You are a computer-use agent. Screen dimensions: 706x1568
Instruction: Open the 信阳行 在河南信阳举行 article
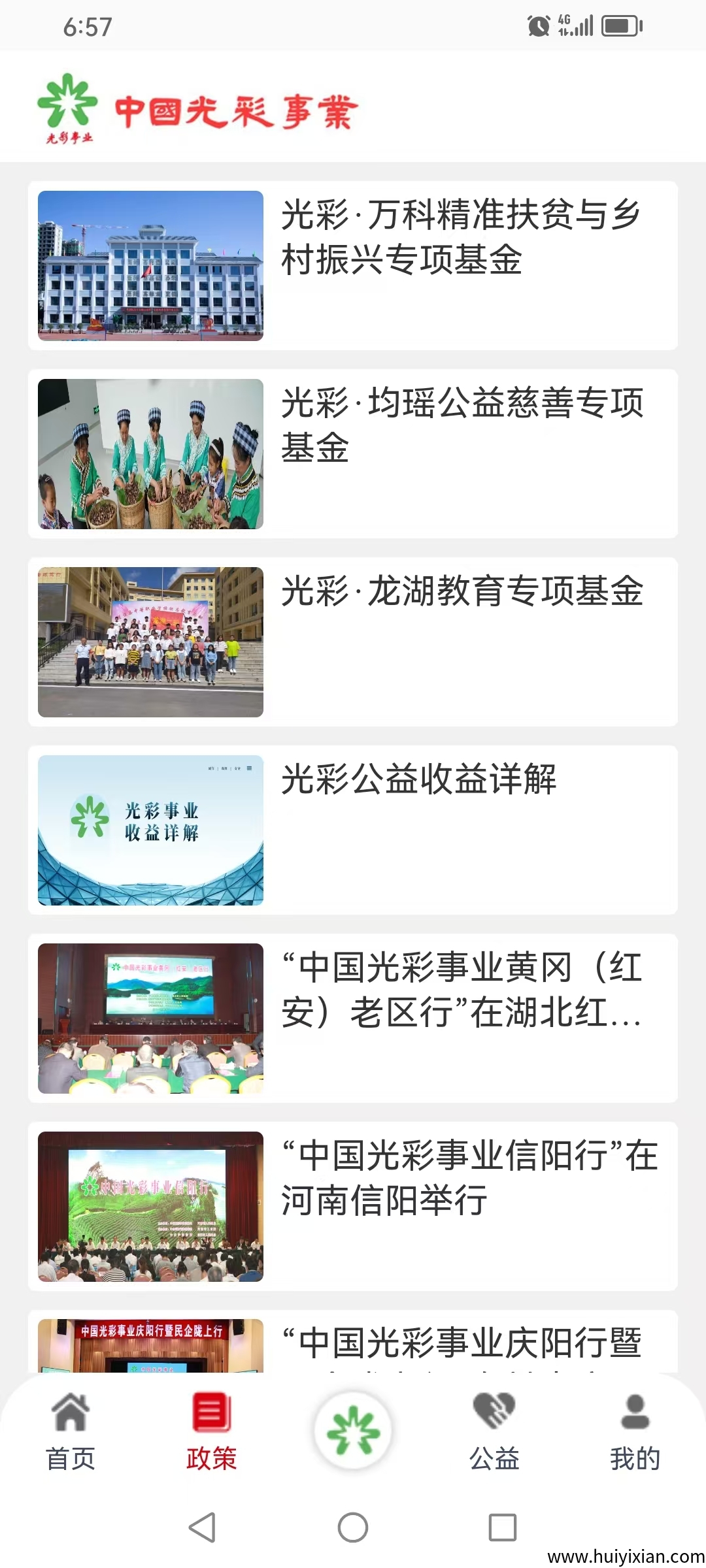click(353, 1206)
